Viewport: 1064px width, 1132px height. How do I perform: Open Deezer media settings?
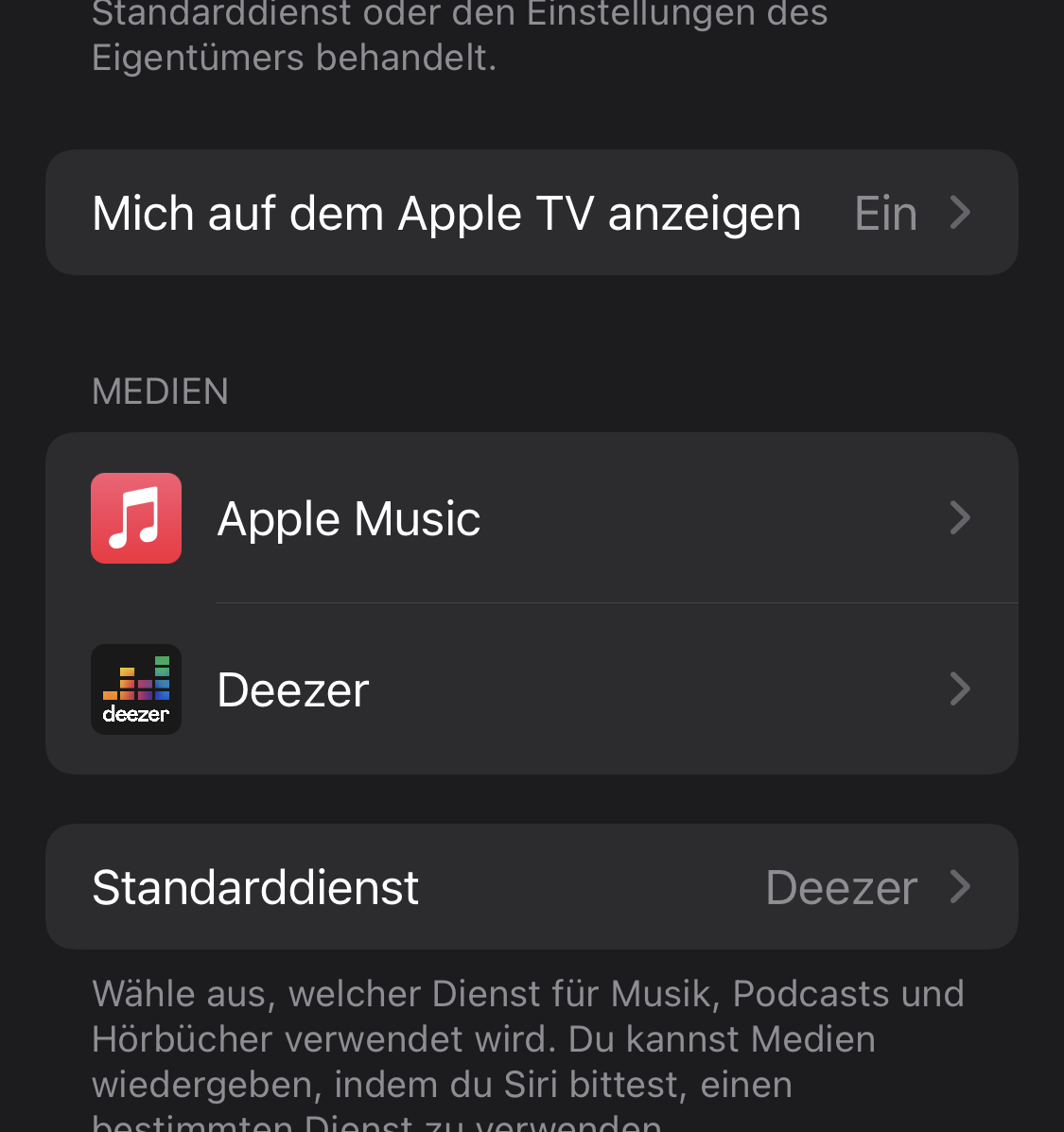(532, 689)
